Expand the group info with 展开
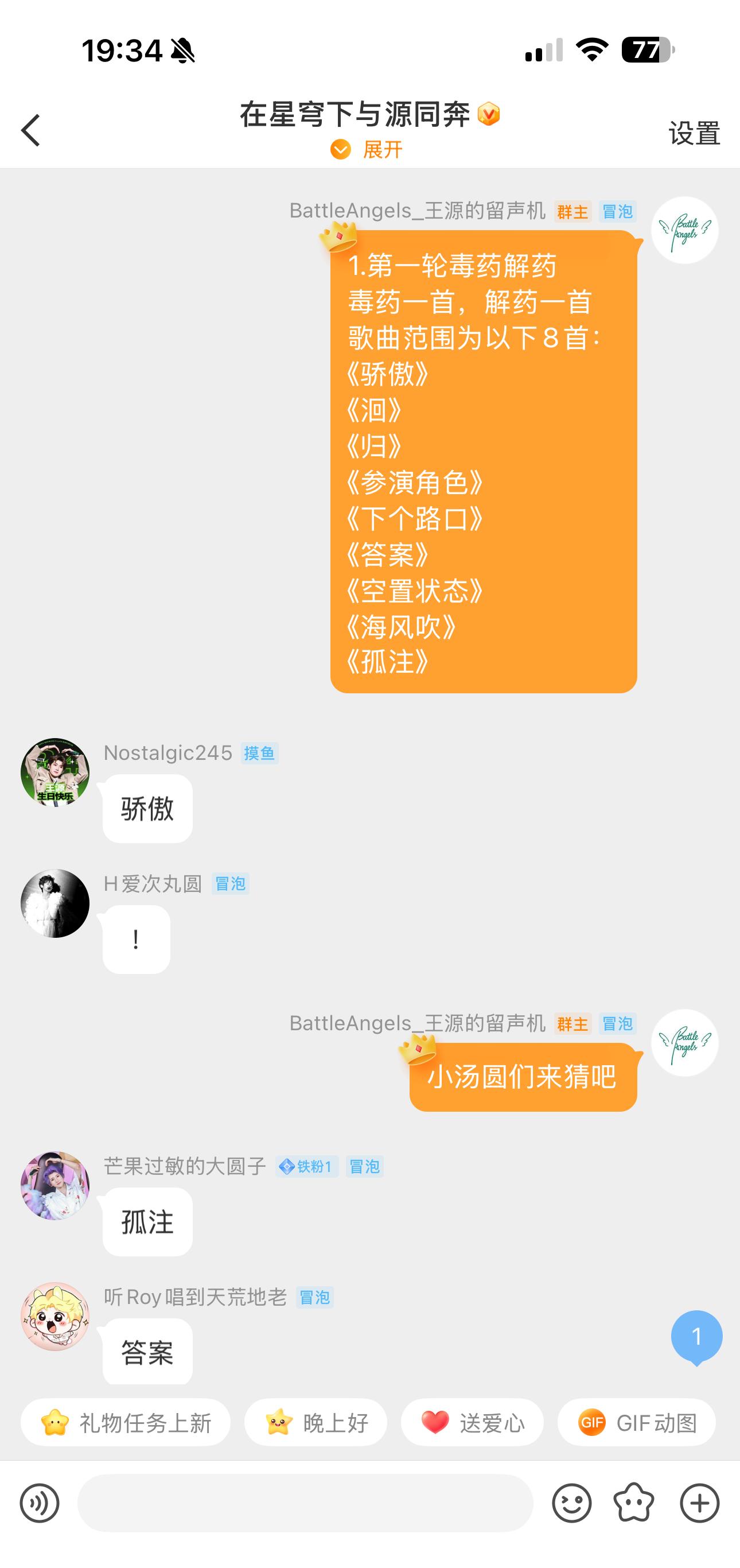 pyautogui.click(x=367, y=149)
